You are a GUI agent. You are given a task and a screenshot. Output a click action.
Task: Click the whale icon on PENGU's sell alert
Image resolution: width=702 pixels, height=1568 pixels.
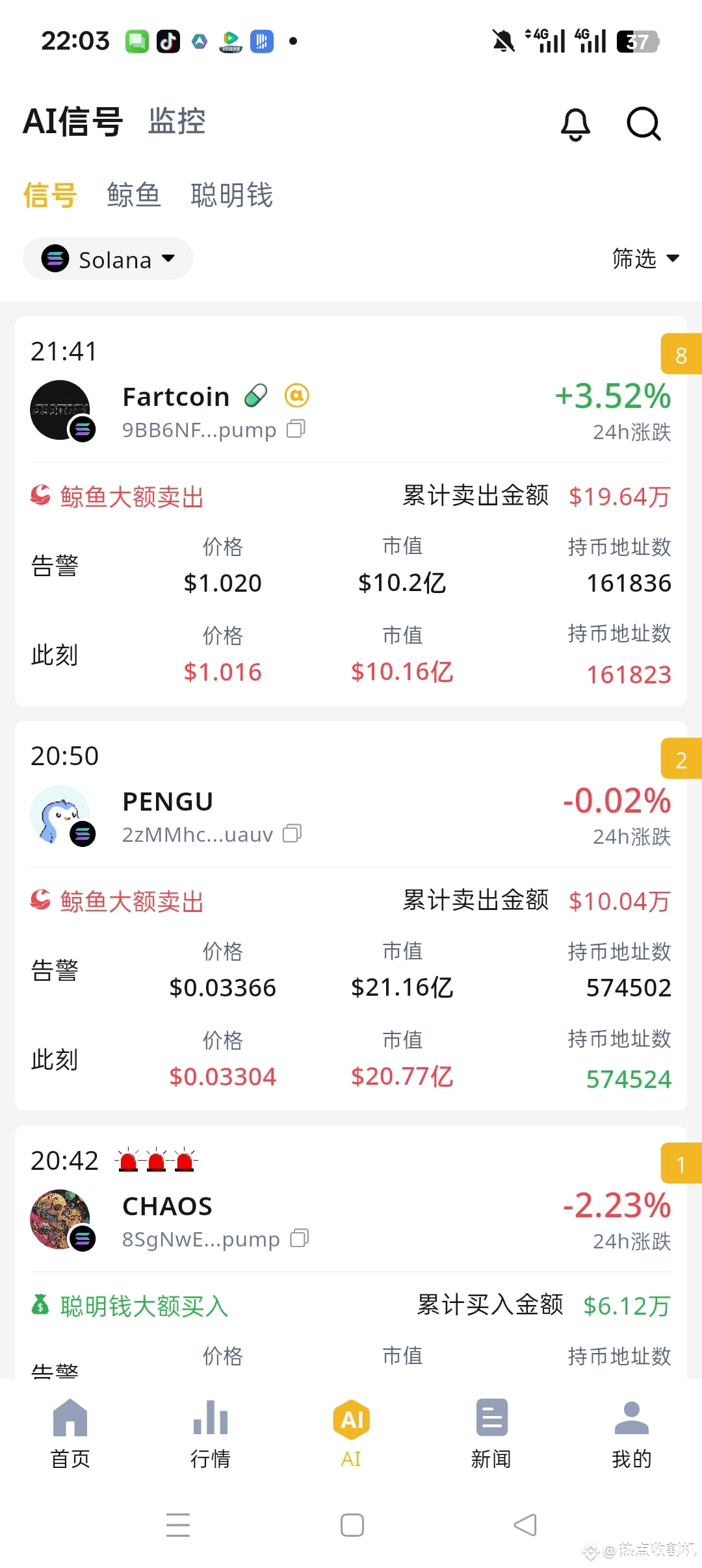pos(40,901)
